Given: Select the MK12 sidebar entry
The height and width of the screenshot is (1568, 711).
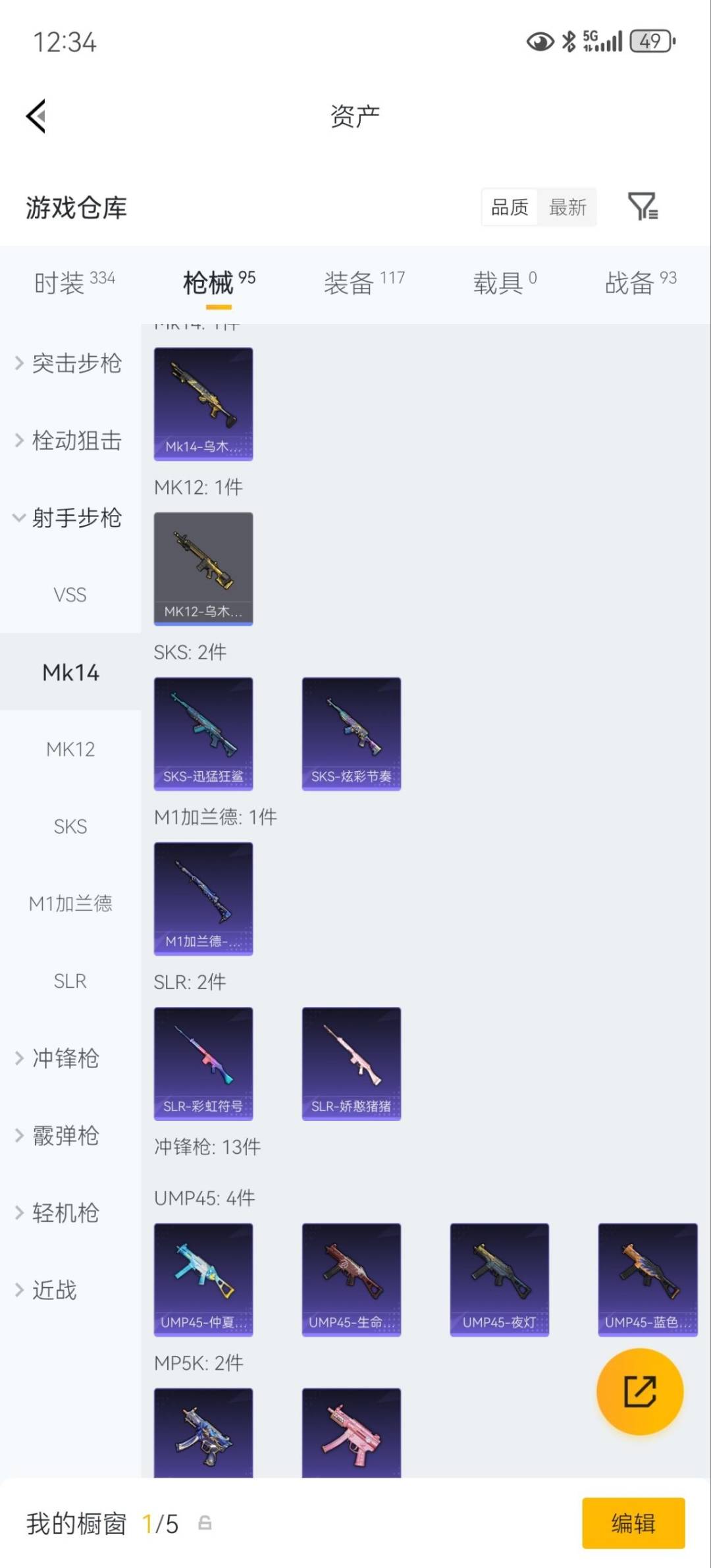Looking at the screenshot, I should point(70,749).
